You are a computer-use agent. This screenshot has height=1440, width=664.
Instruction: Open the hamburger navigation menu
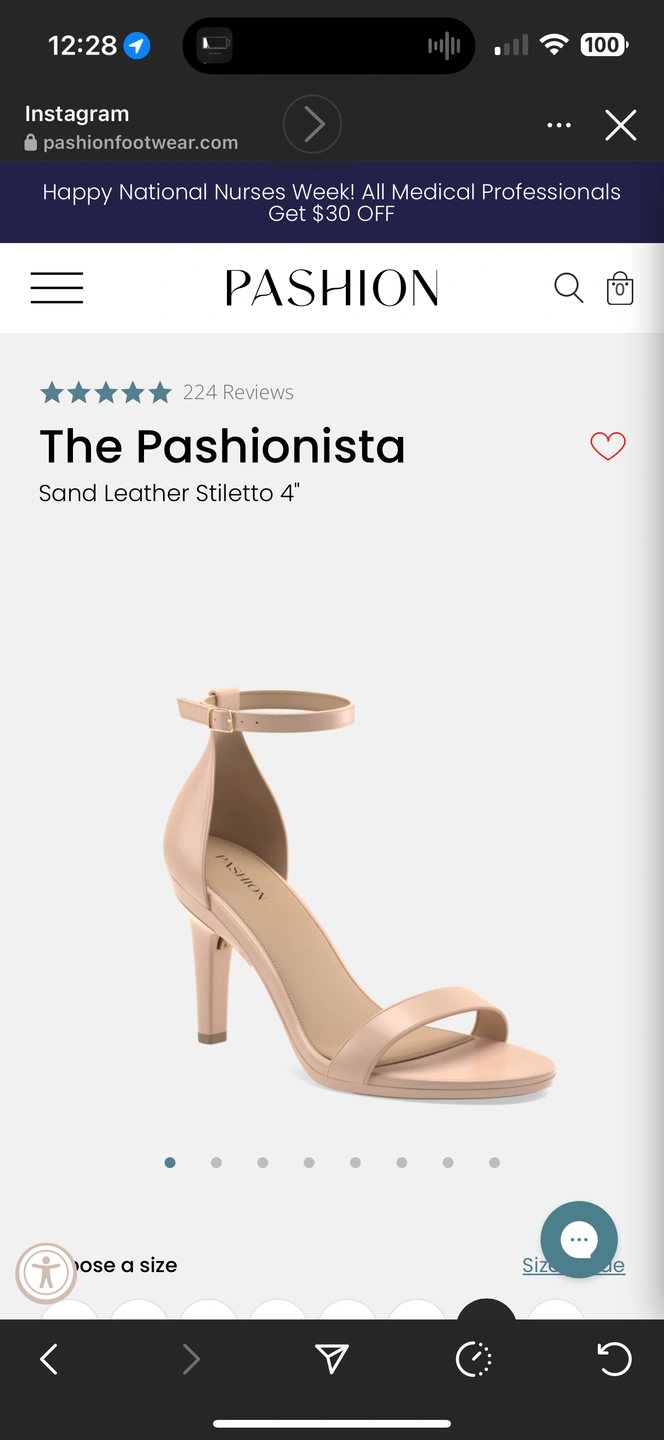[57, 288]
